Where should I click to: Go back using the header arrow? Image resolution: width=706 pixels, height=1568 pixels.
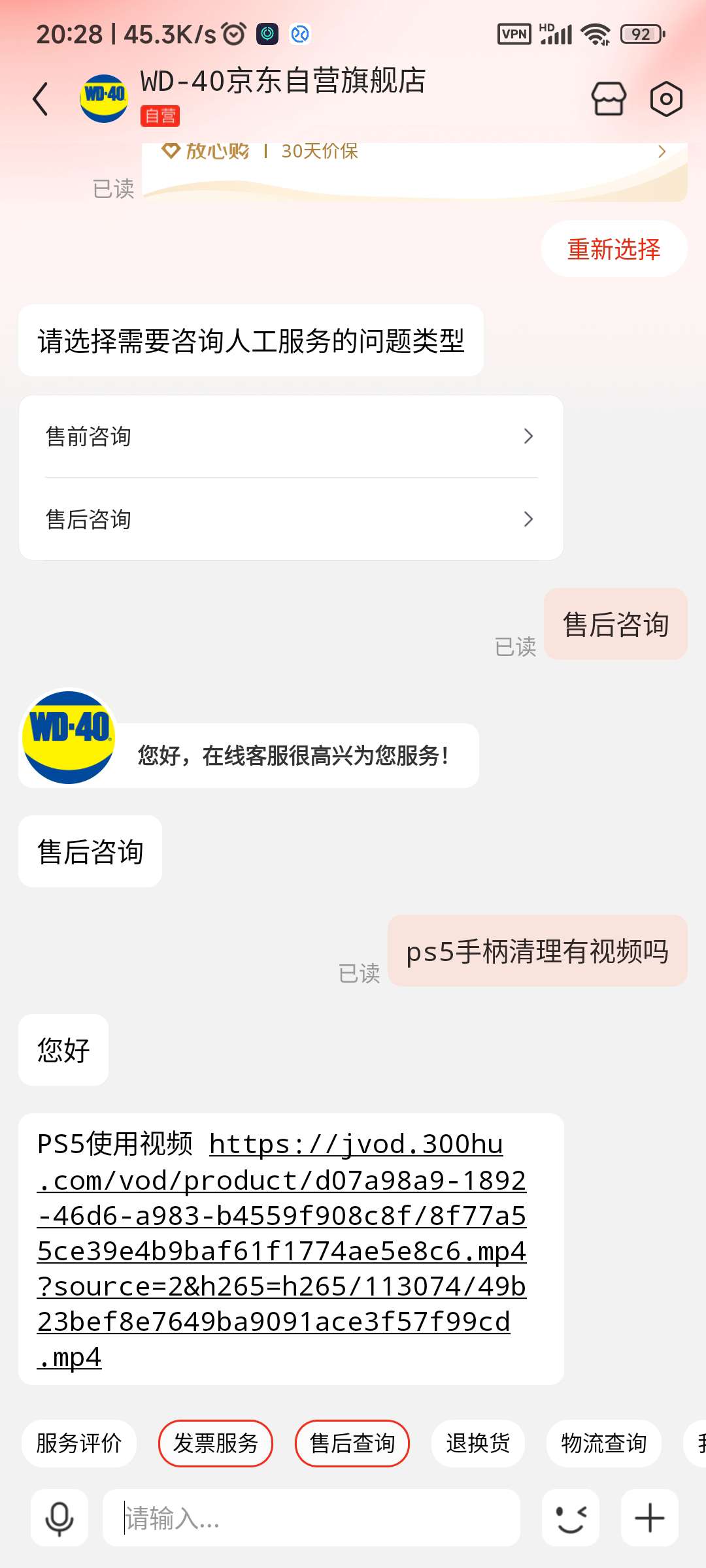(41, 99)
